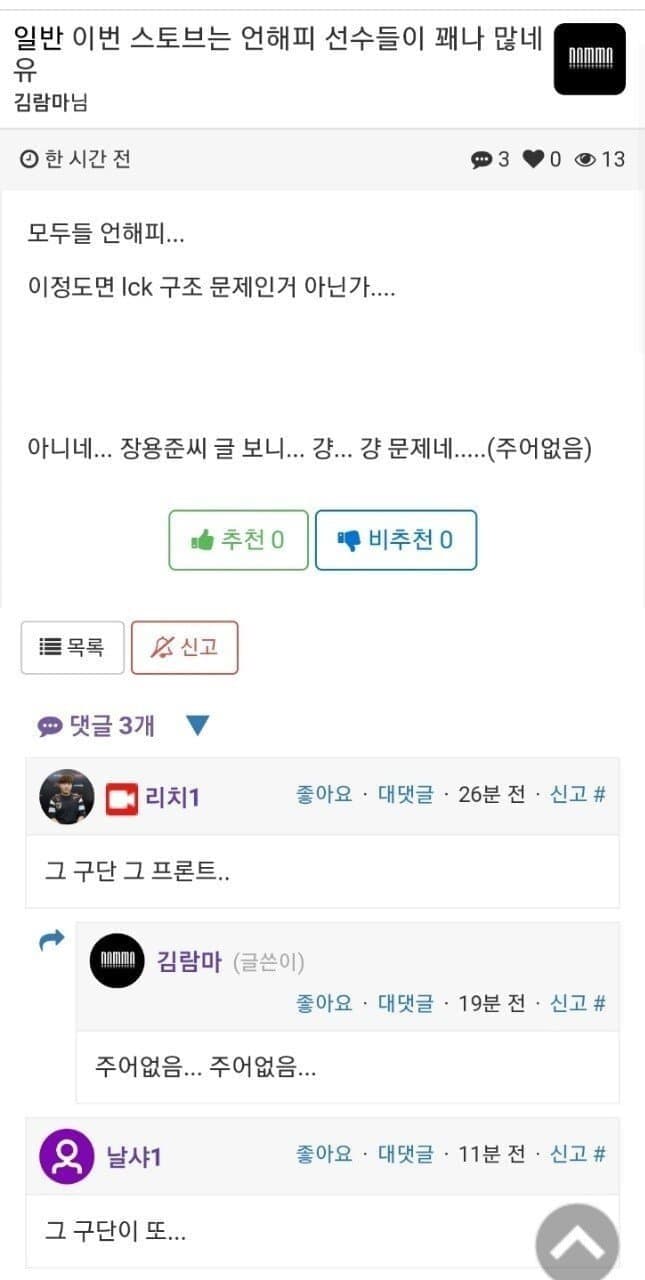Upvote the post with 추천
This screenshot has height=1280, width=645.
238,540
